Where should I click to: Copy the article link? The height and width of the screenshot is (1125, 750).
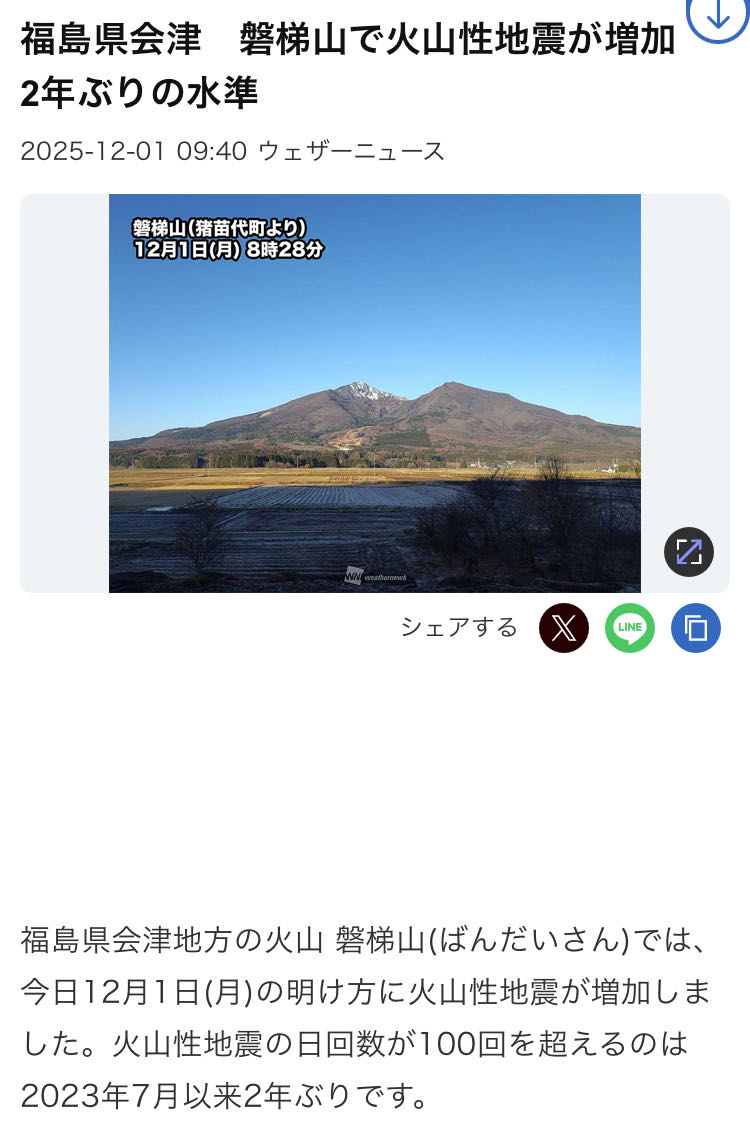coord(696,628)
